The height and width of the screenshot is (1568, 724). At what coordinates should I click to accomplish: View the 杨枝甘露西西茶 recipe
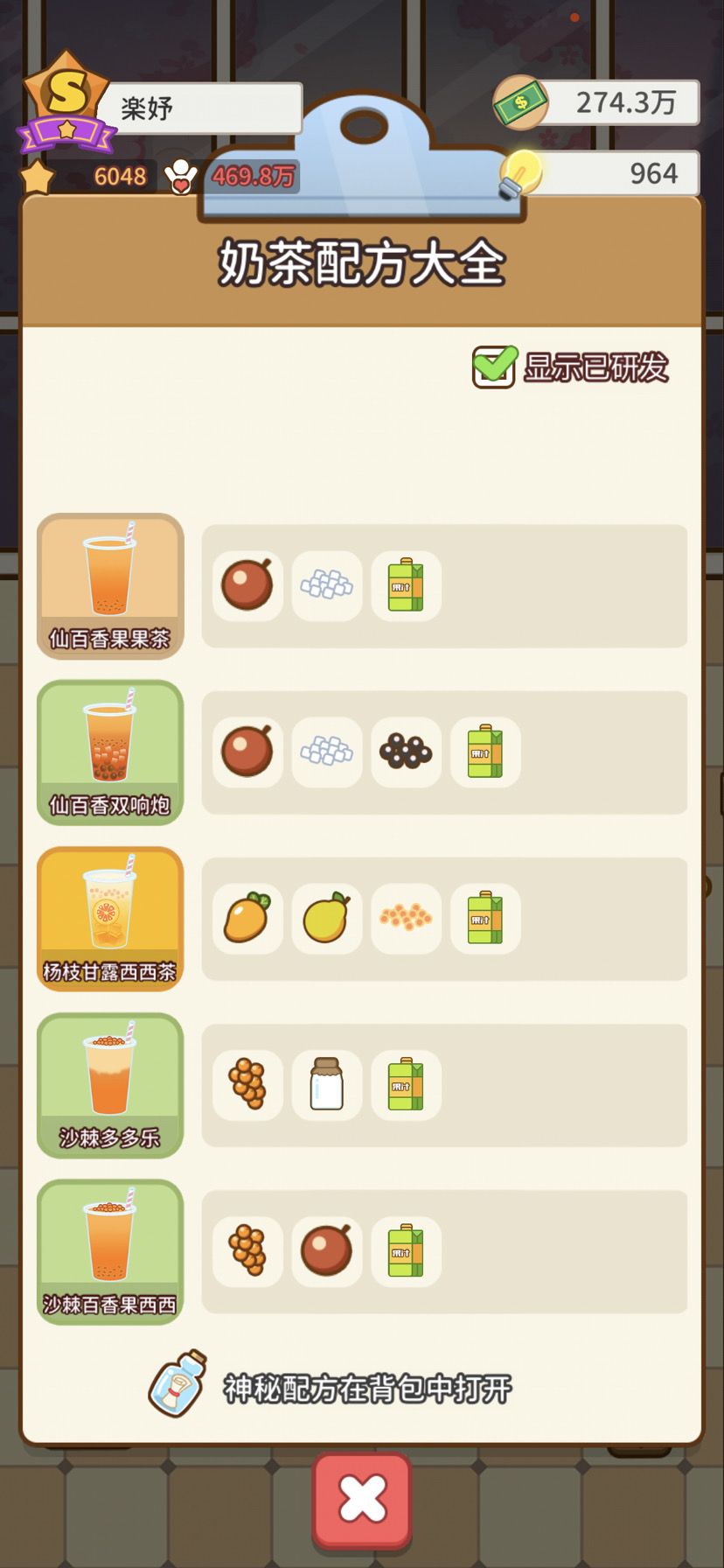(x=110, y=918)
